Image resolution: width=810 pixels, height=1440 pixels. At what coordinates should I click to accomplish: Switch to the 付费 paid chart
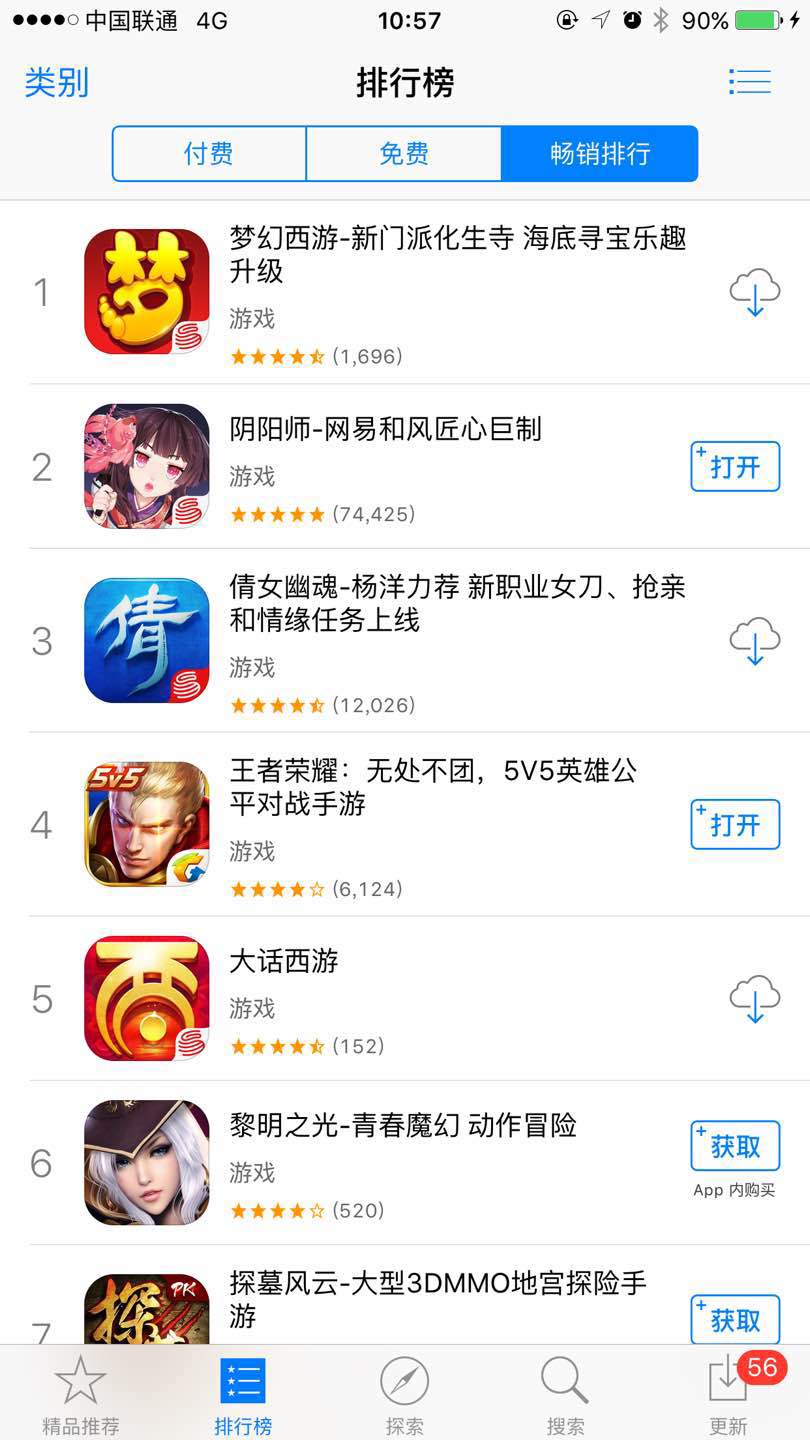(x=209, y=153)
